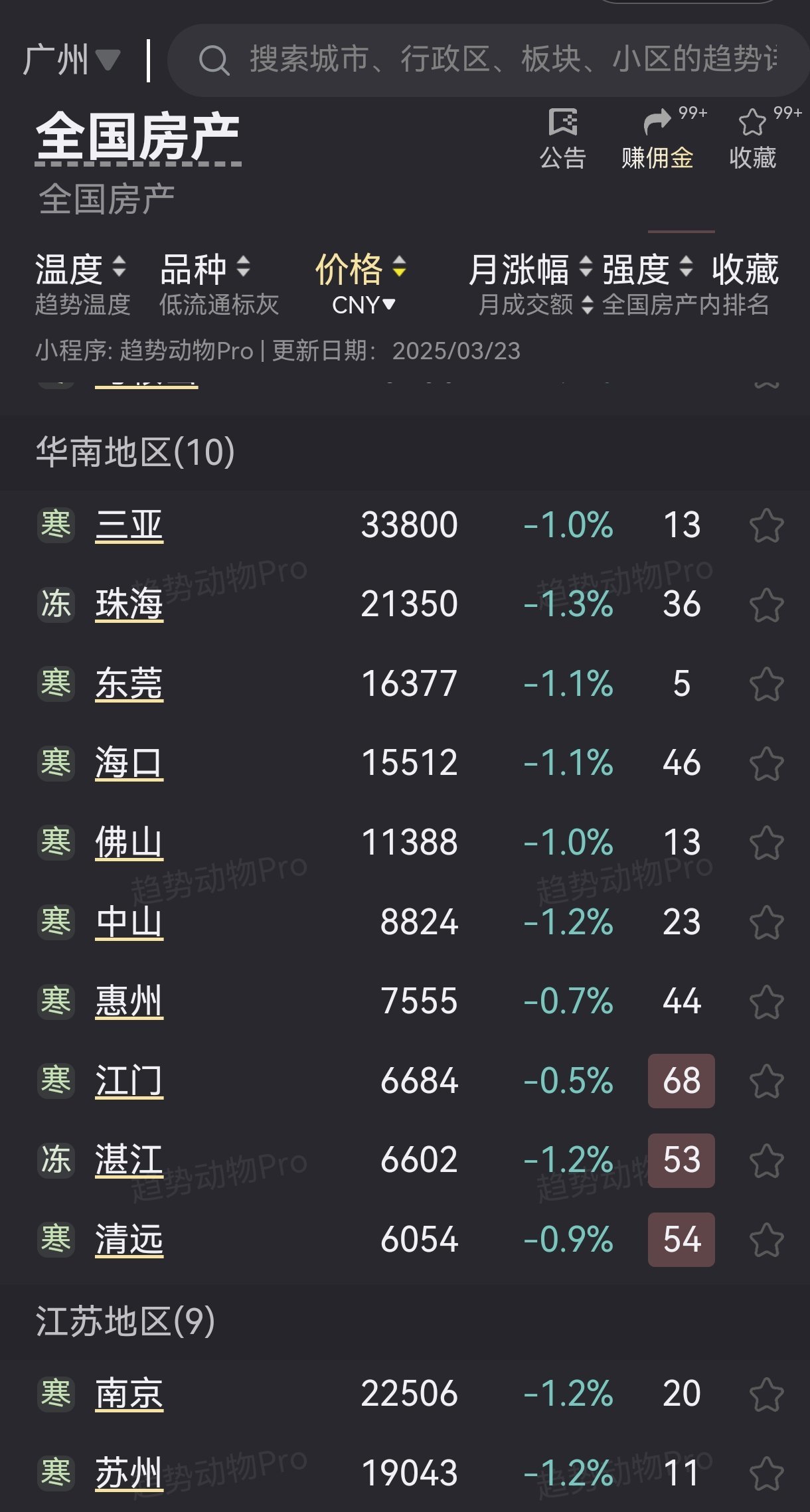The width and height of the screenshot is (810, 1512).
Task: Open 珠海 housing trend details
Action: [129, 604]
